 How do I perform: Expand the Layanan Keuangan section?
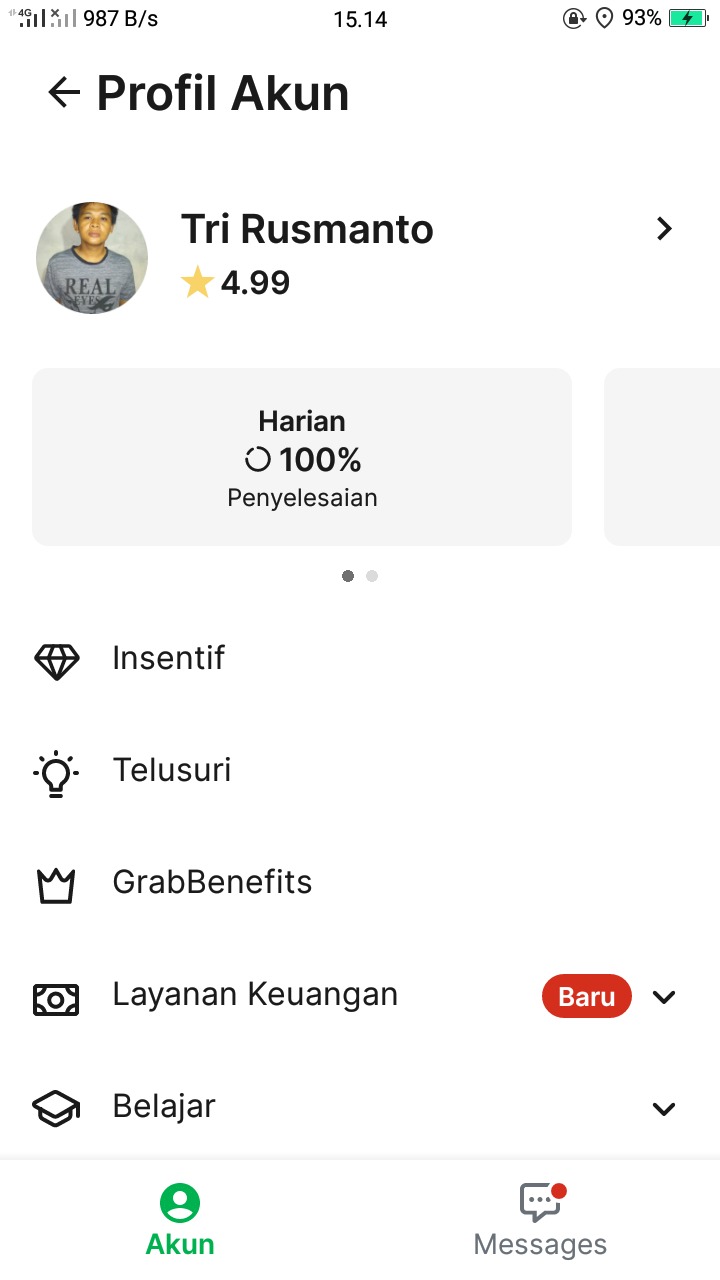click(664, 996)
